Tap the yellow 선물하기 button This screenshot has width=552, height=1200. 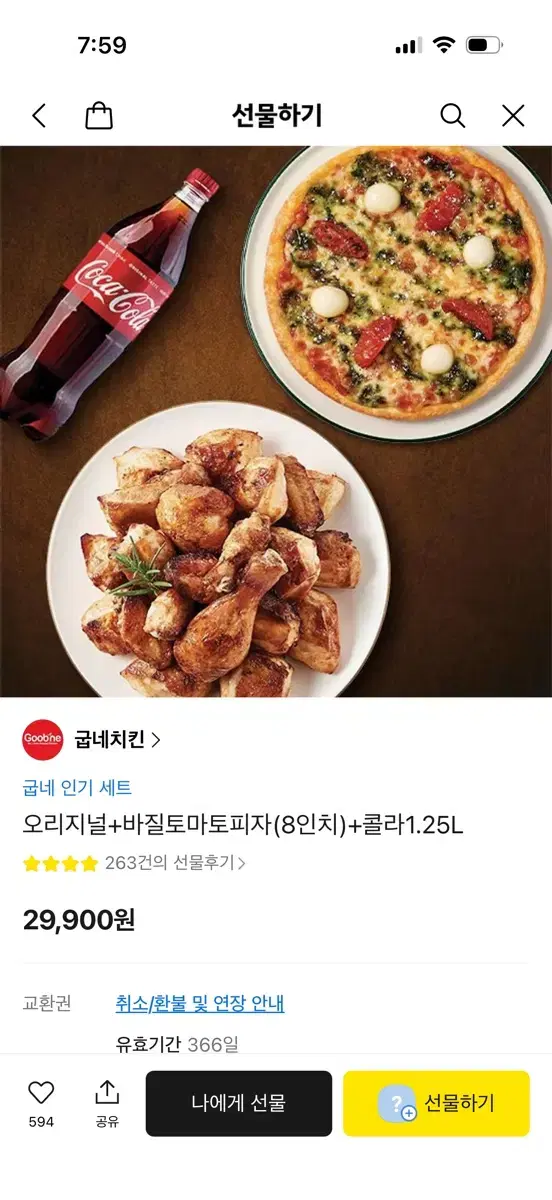coord(436,1103)
